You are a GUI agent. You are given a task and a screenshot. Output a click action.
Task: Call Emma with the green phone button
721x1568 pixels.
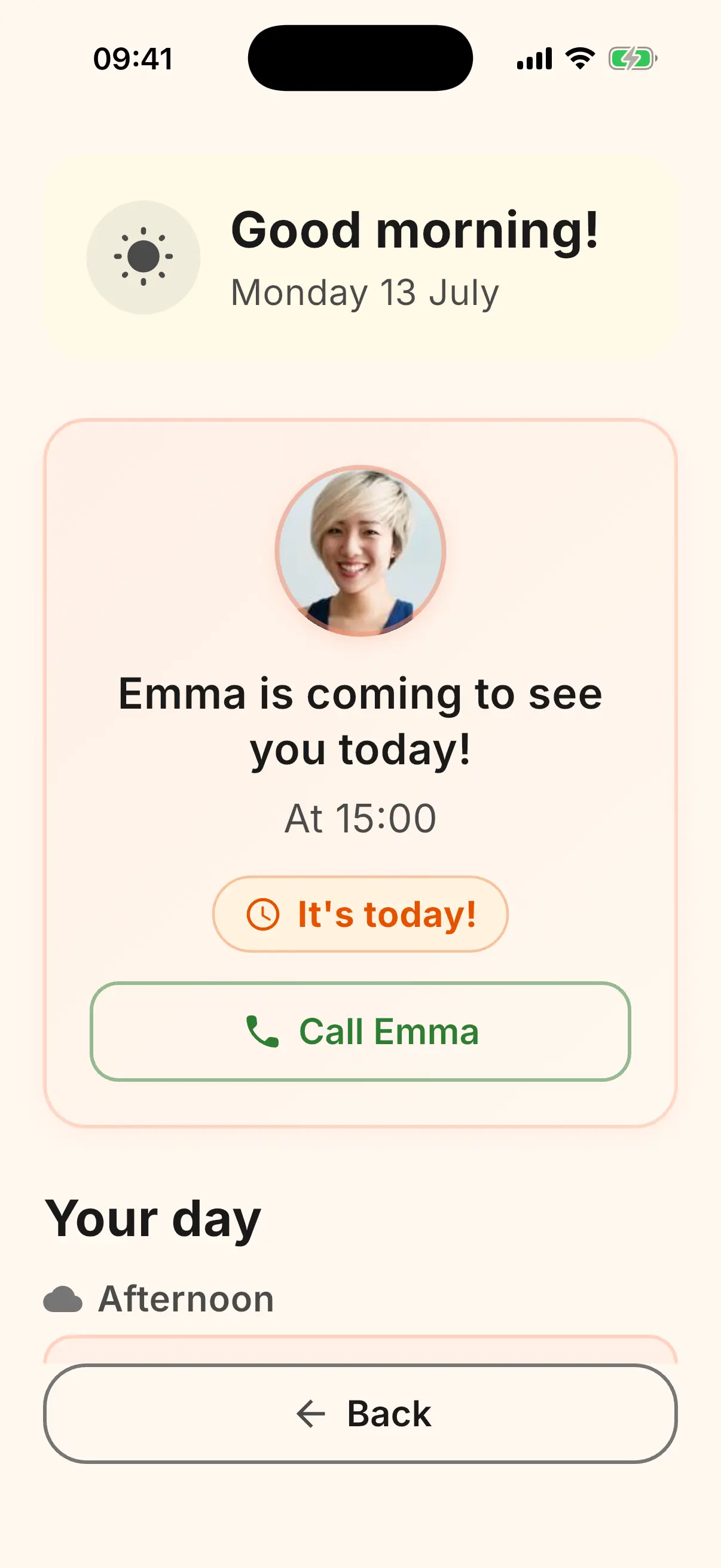(360, 1031)
